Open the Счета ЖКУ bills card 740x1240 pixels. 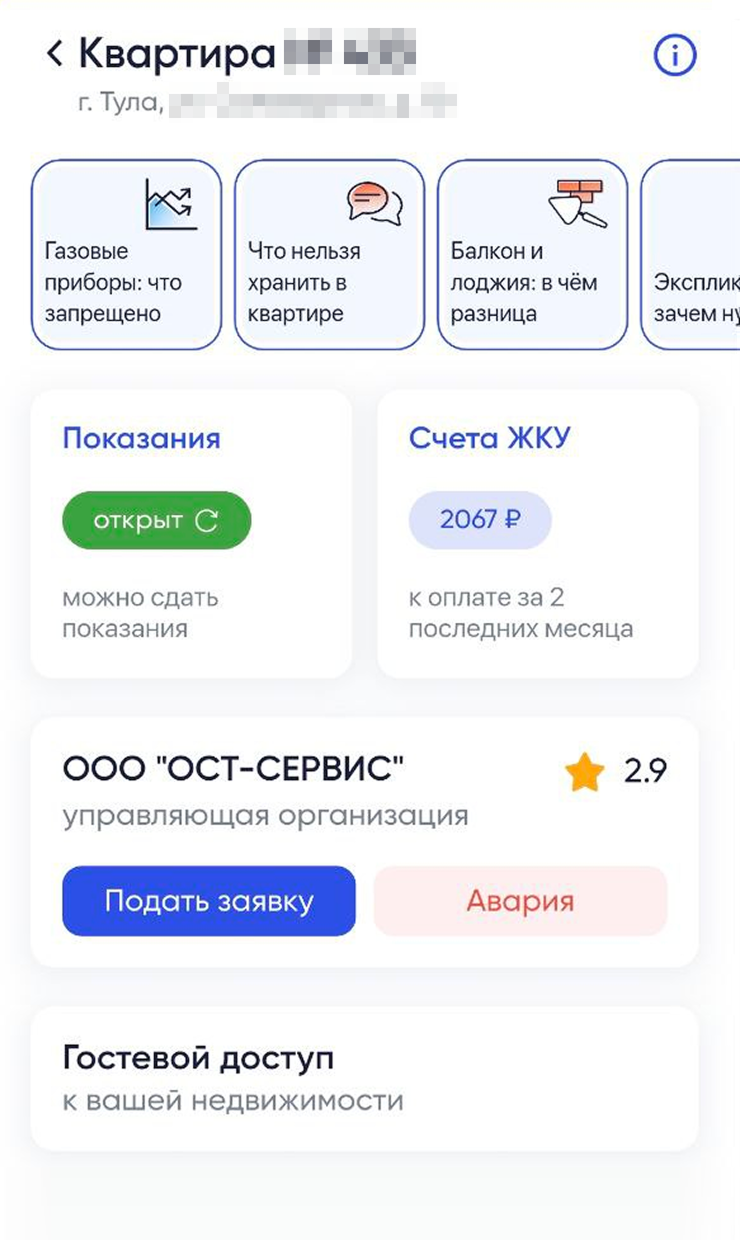tap(537, 534)
